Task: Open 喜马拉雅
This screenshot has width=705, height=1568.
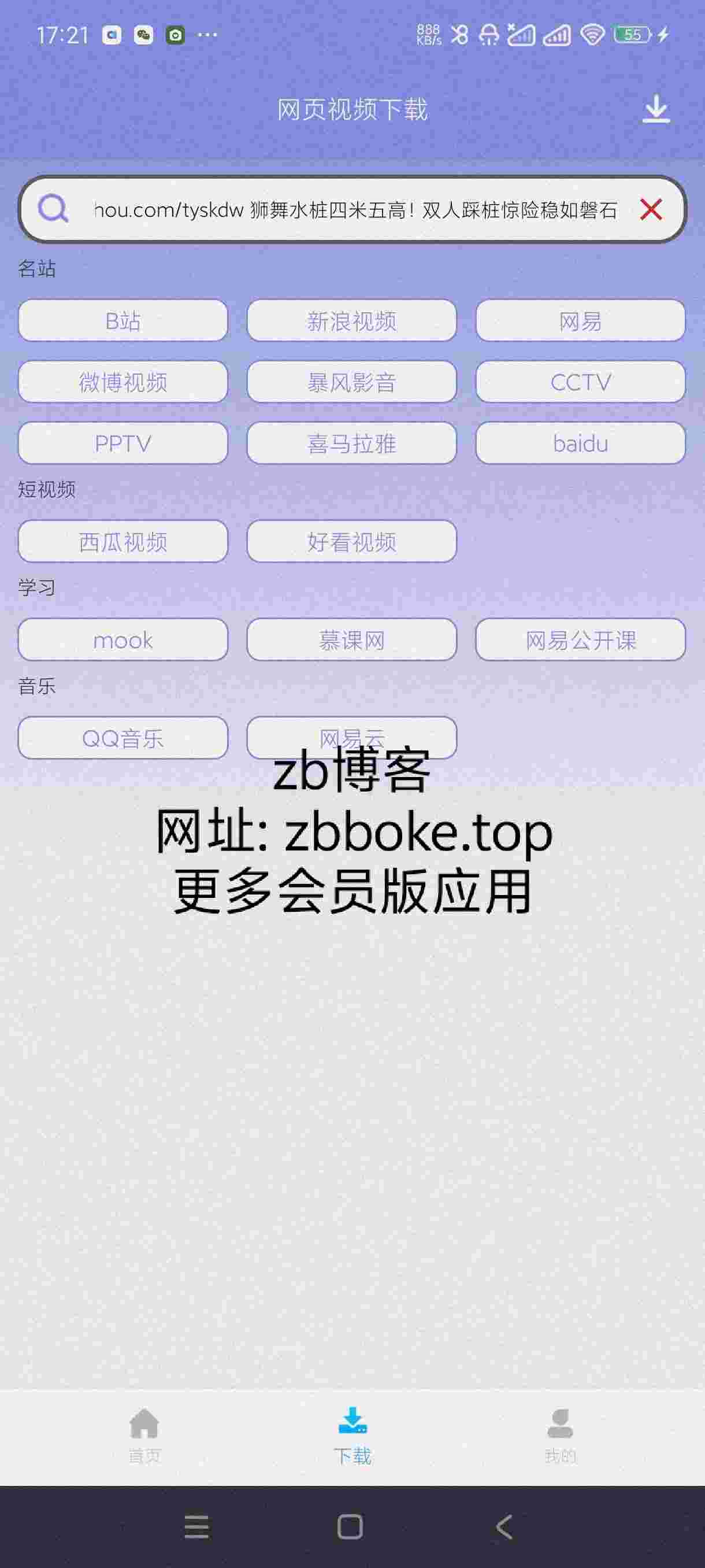Action: point(351,443)
